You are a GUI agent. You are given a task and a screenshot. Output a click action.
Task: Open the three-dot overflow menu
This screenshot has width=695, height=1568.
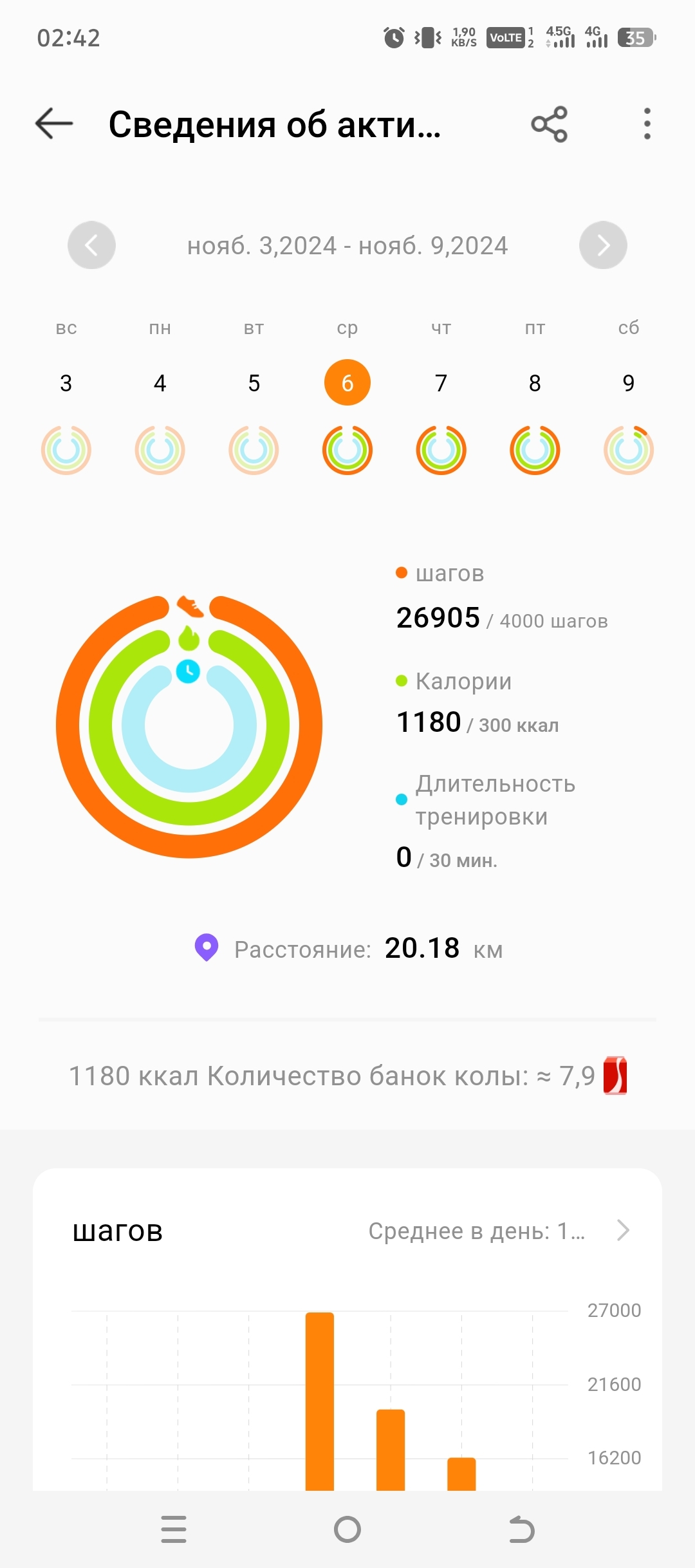(647, 124)
